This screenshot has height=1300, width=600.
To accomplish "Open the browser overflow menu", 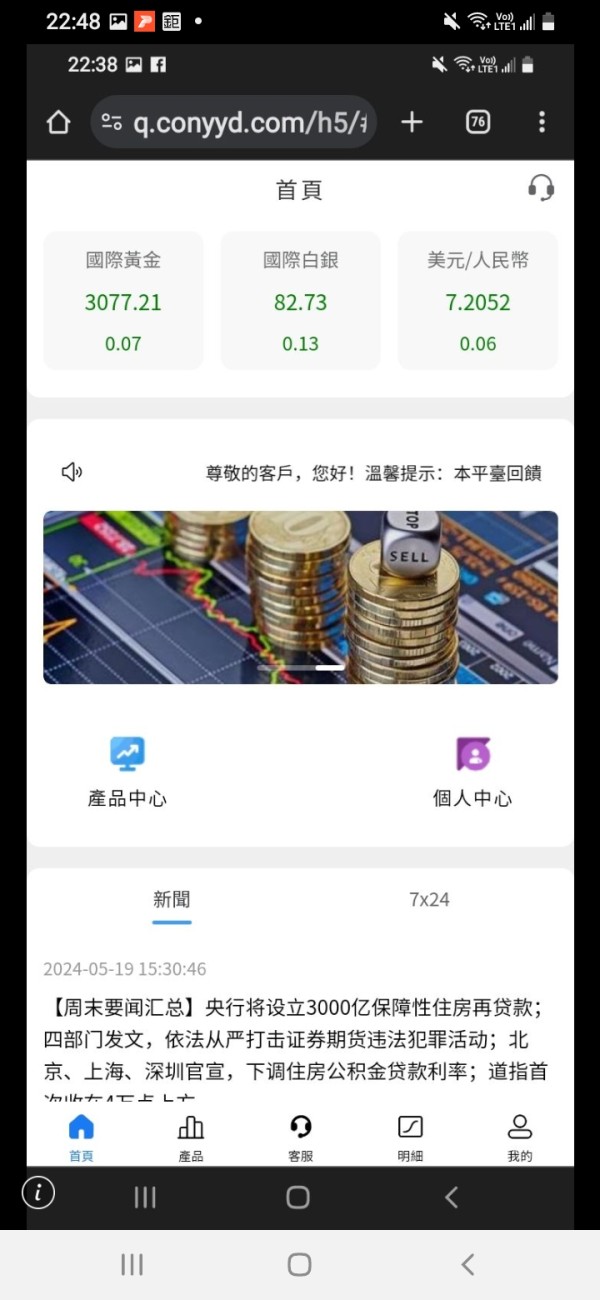I will point(542,122).
